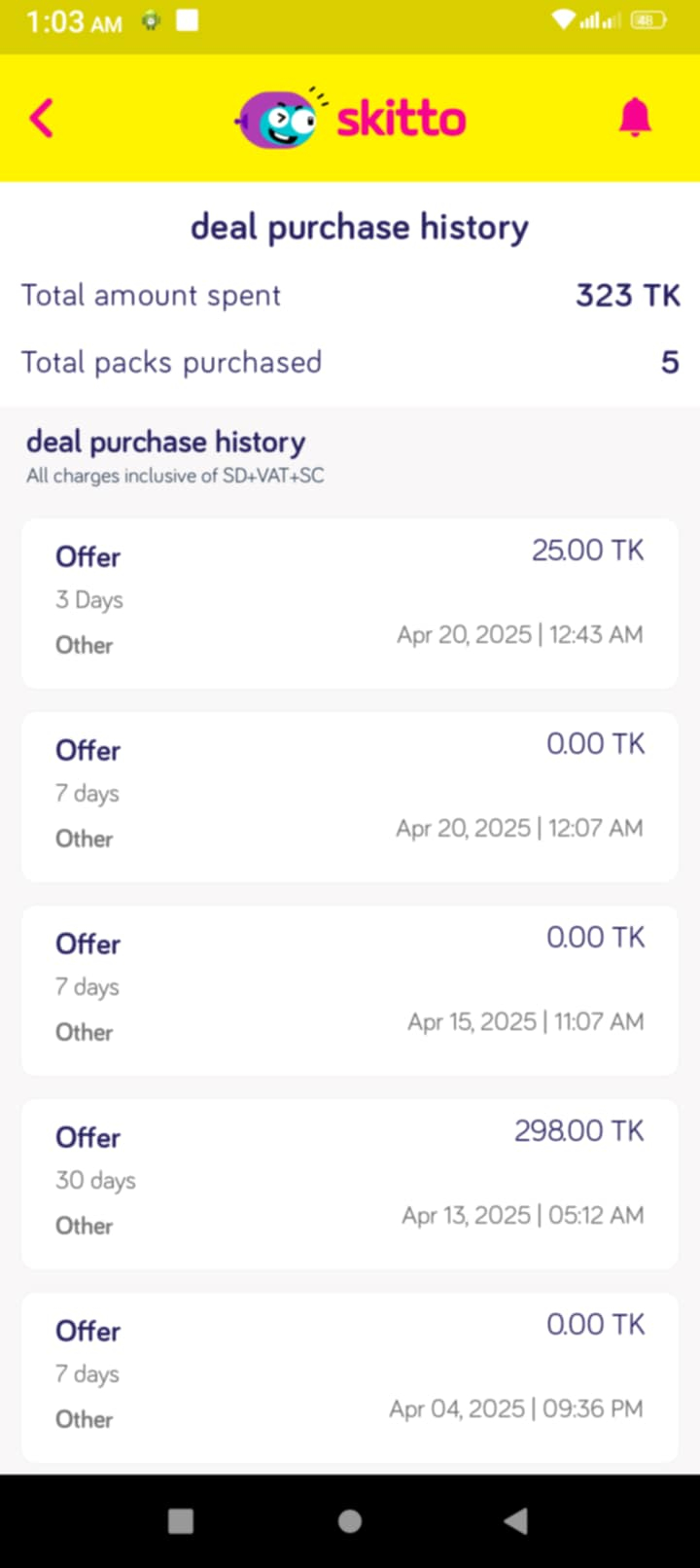Open the Apr 04, 2025 offer card
Viewport: 700px width, 1568px height.
(350, 1377)
